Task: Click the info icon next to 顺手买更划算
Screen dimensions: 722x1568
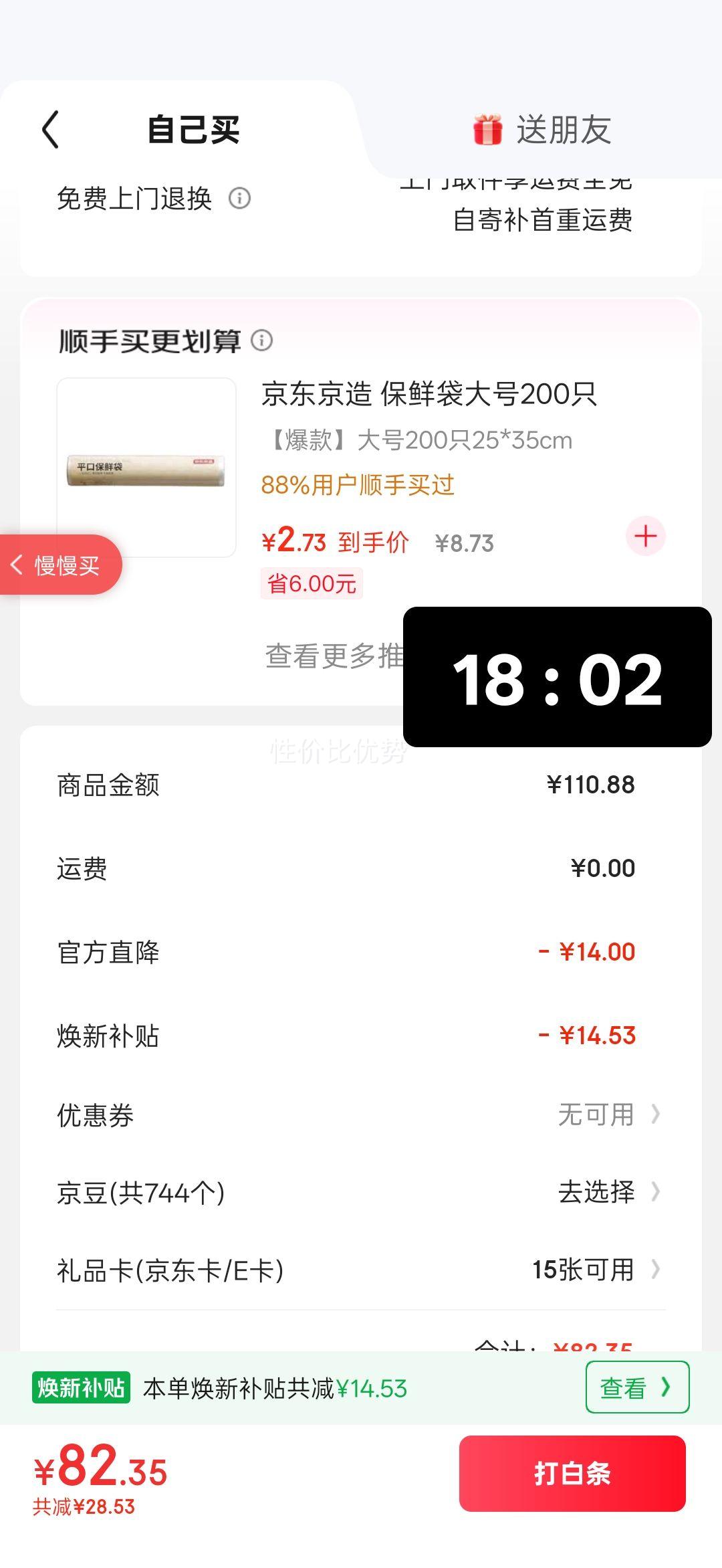Action: (262, 341)
